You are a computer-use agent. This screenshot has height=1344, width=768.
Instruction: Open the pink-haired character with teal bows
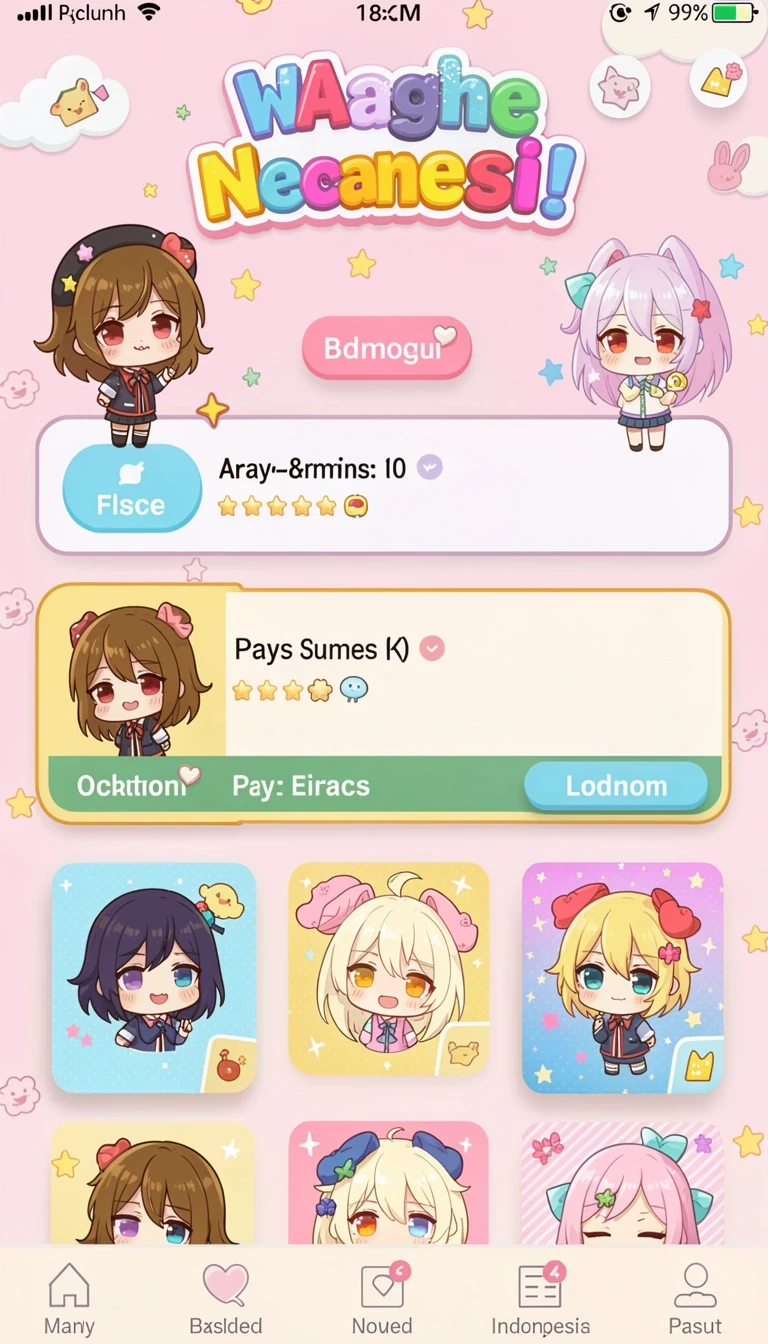point(622,1184)
